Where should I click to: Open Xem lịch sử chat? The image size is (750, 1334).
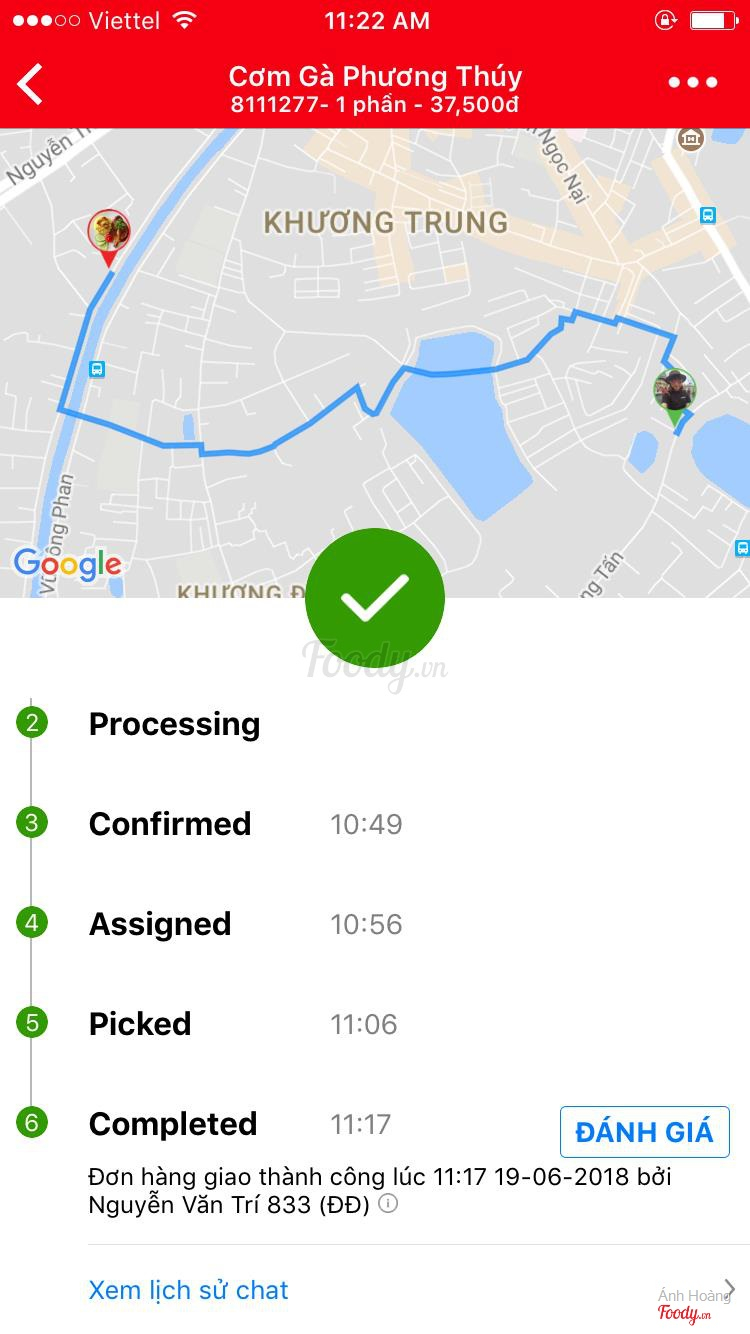pyautogui.click(x=188, y=1290)
